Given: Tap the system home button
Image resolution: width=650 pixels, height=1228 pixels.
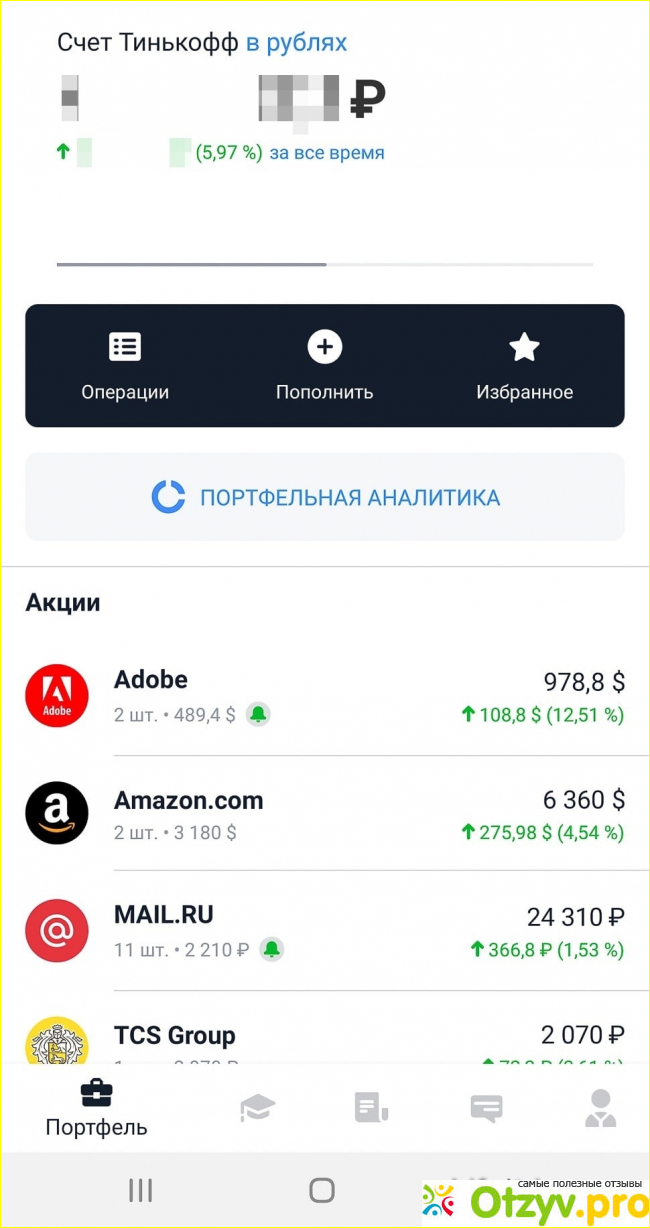Looking at the screenshot, I should point(322,1189).
